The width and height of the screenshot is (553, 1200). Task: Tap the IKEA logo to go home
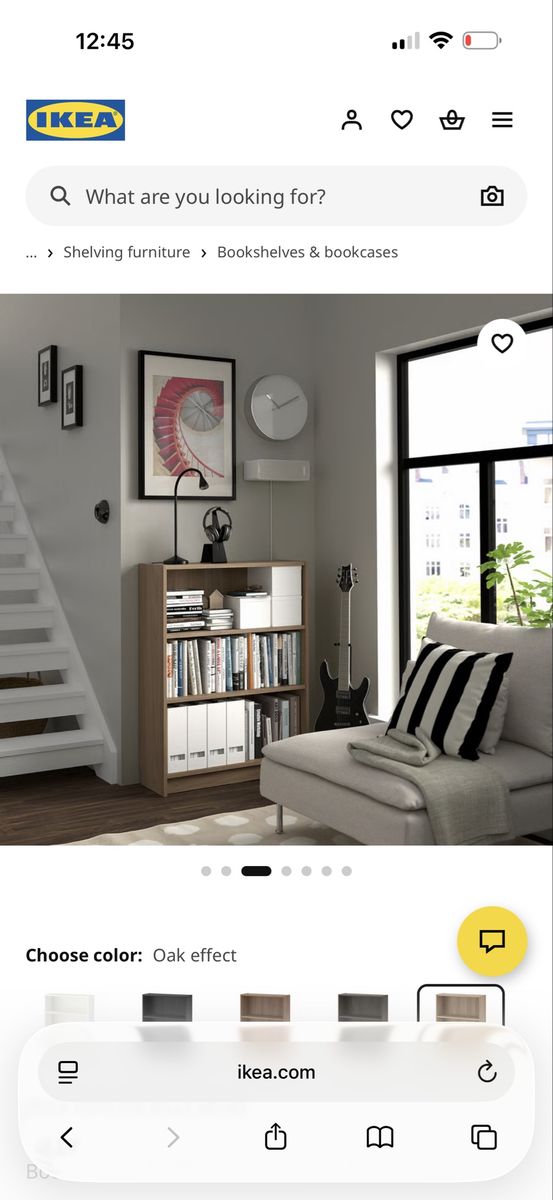click(75, 120)
